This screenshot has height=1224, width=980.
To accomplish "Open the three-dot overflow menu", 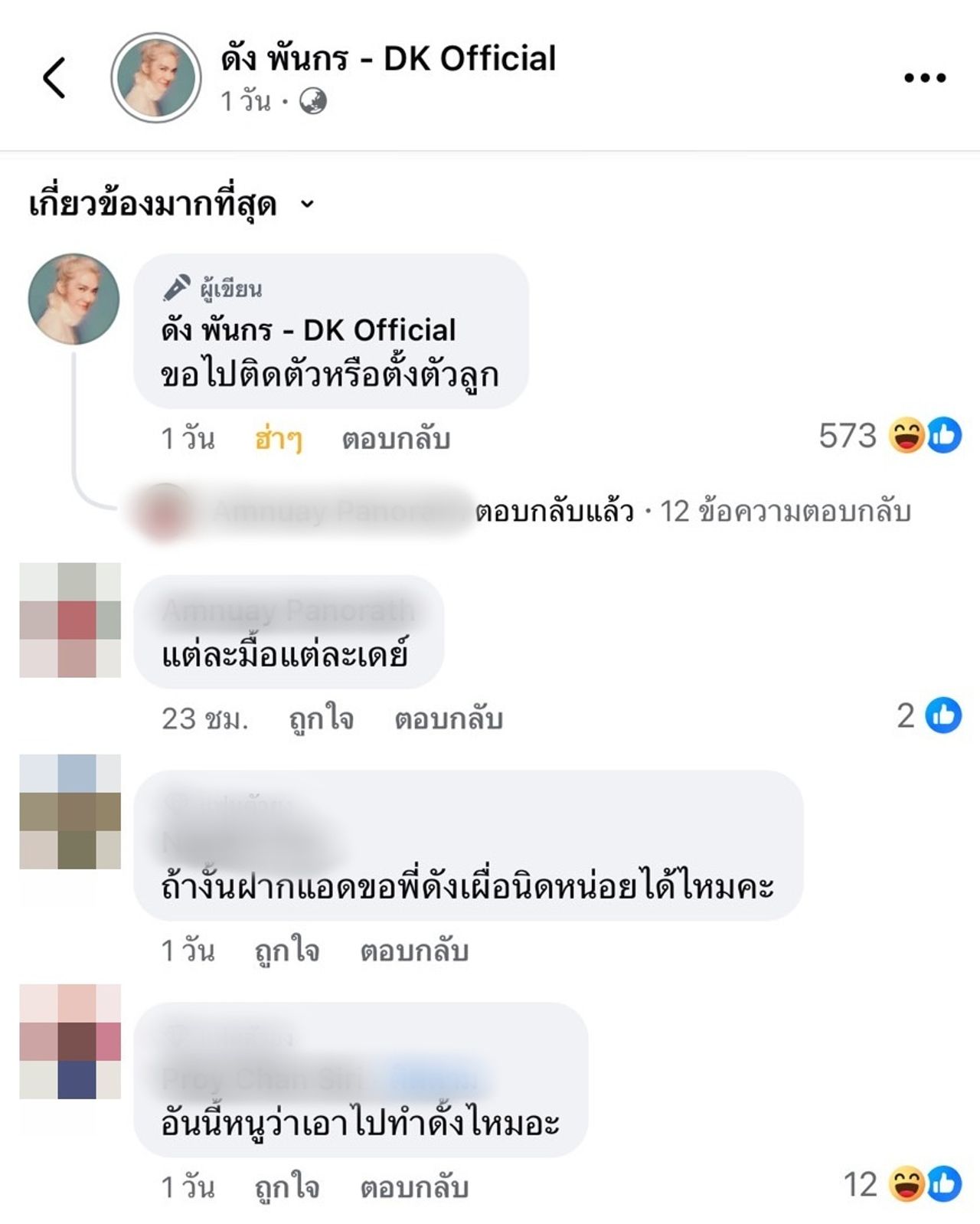I will click(924, 77).
